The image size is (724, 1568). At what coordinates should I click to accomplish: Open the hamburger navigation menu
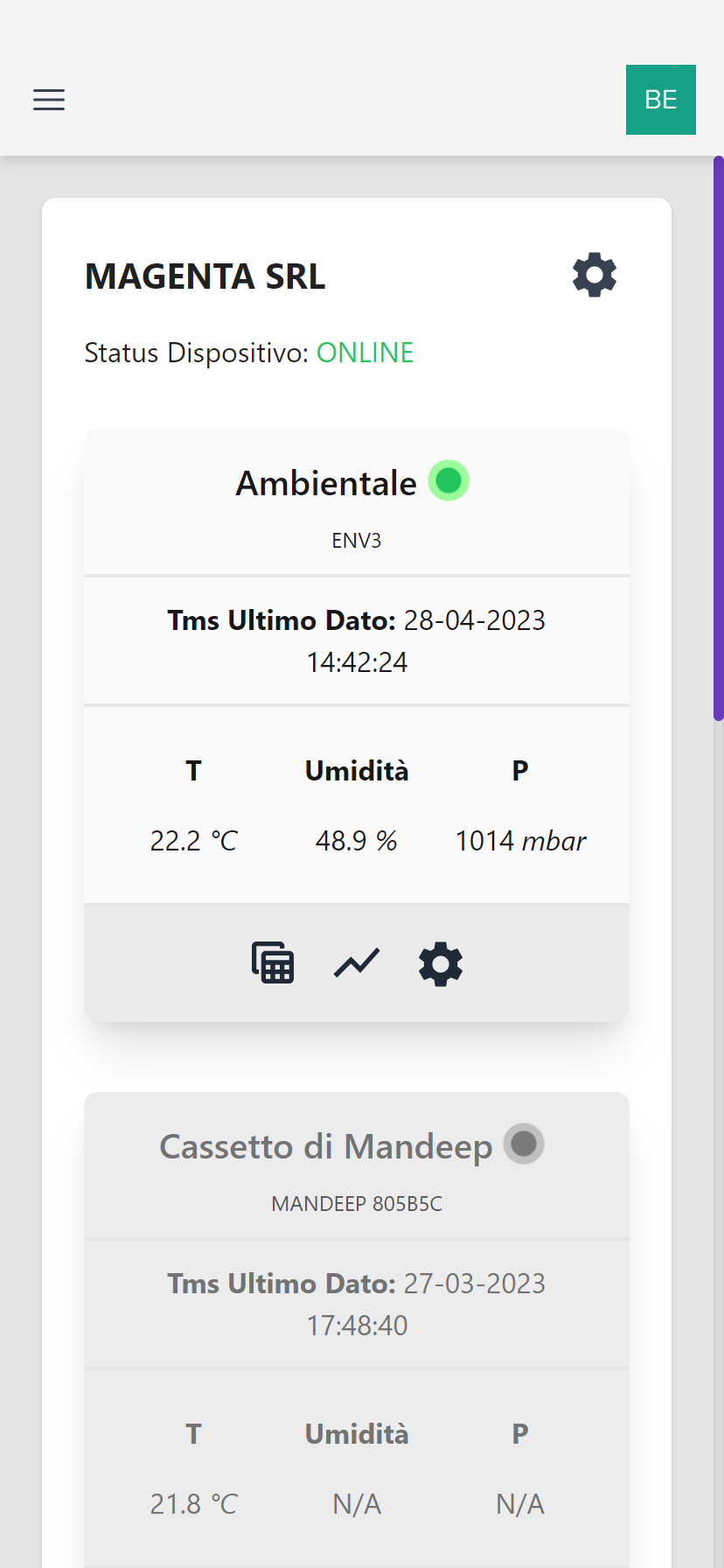(x=49, y=100)
